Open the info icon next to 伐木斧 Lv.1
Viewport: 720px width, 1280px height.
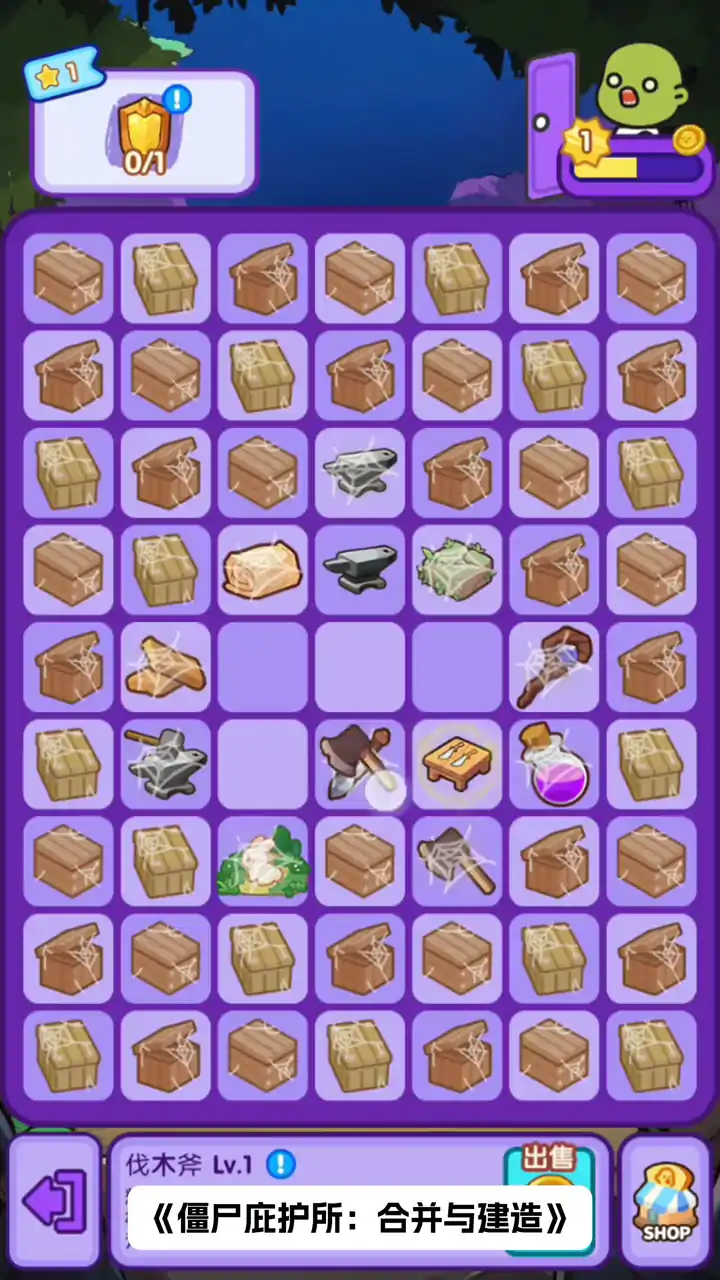tap(282, 1164)
